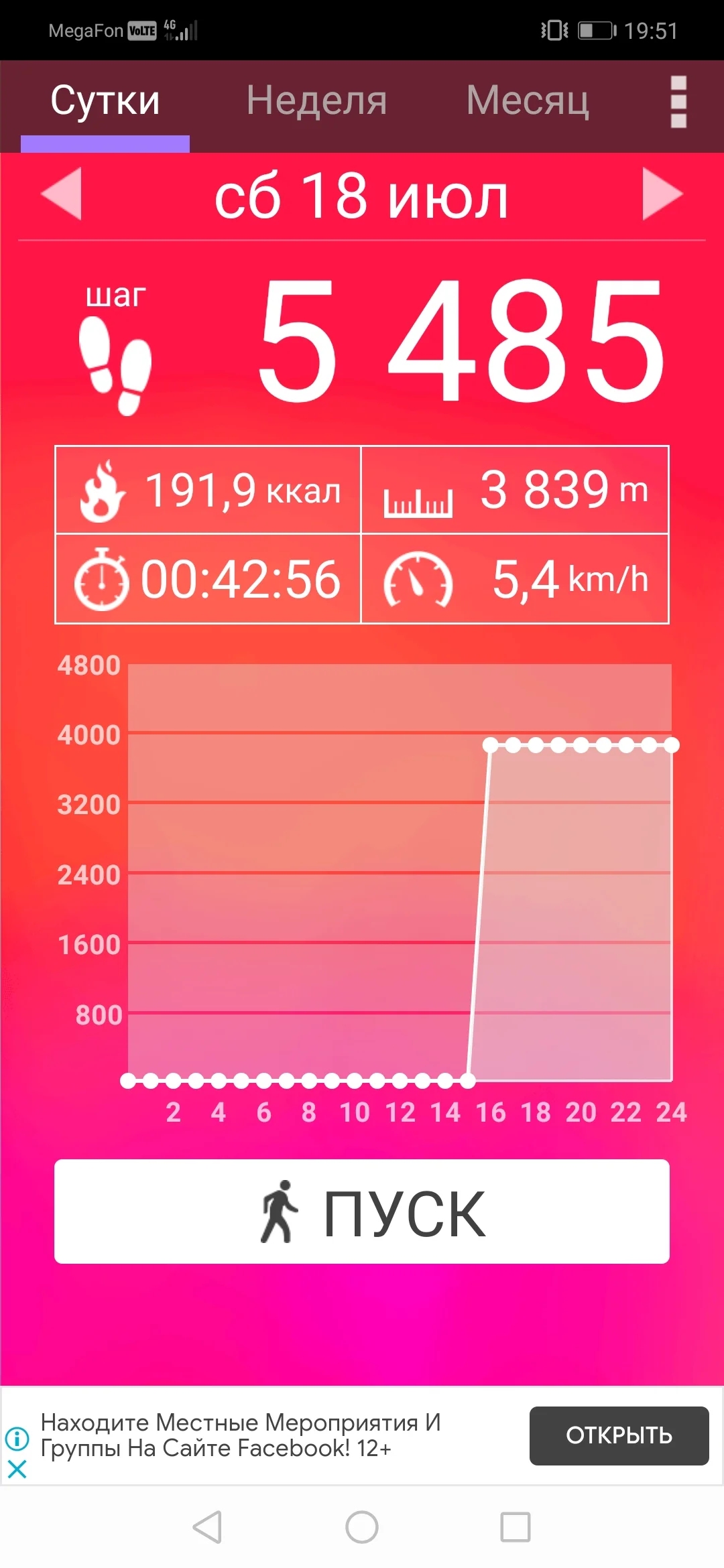This screenshot has height=1568, width=724.
Task: Select the Сутки tab
Action: click(x=105, y=102)
